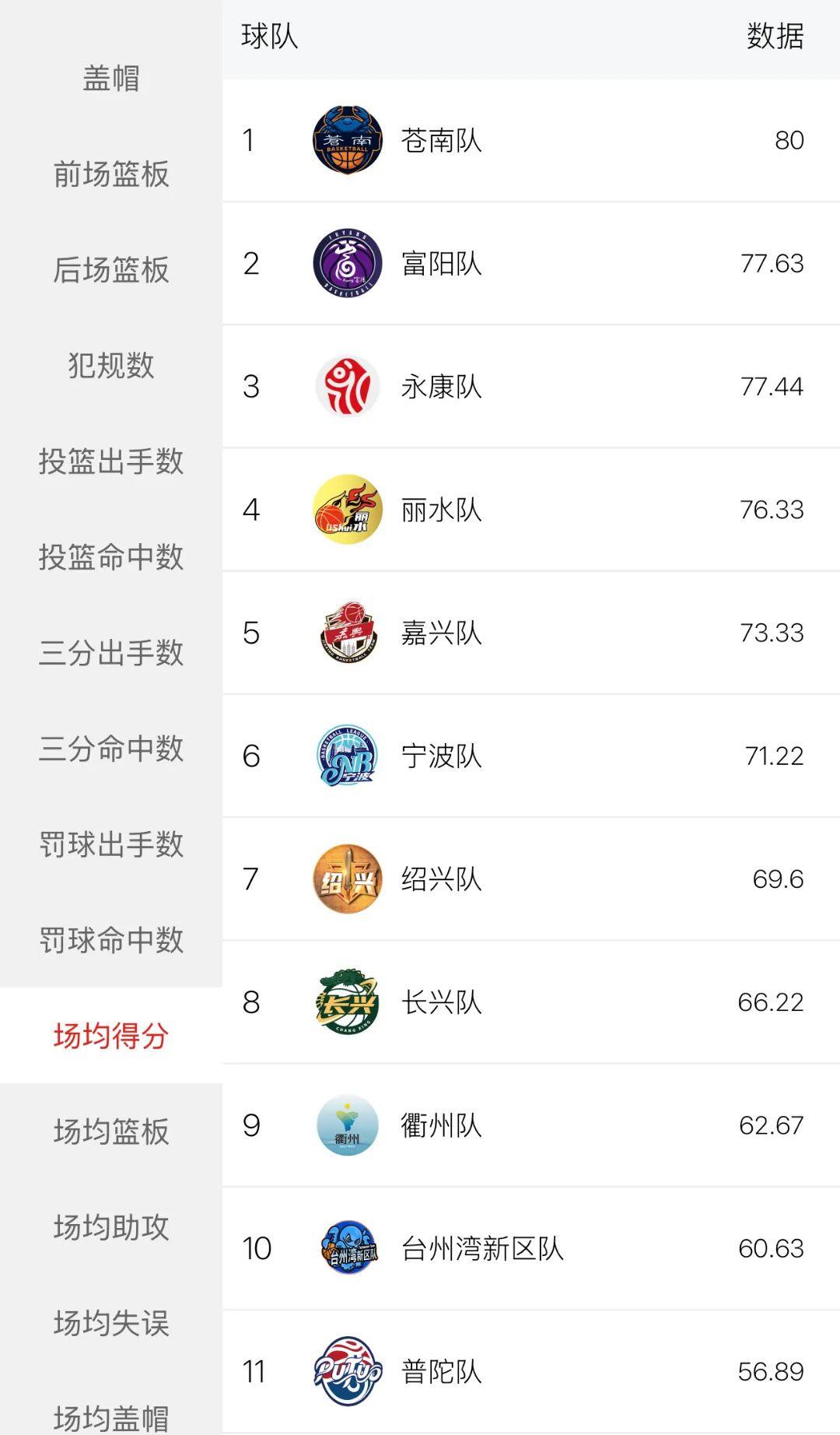This screenshot has width=840, height=1435.
Task: View the 投篮命中数 ranking
Action: 110,557
